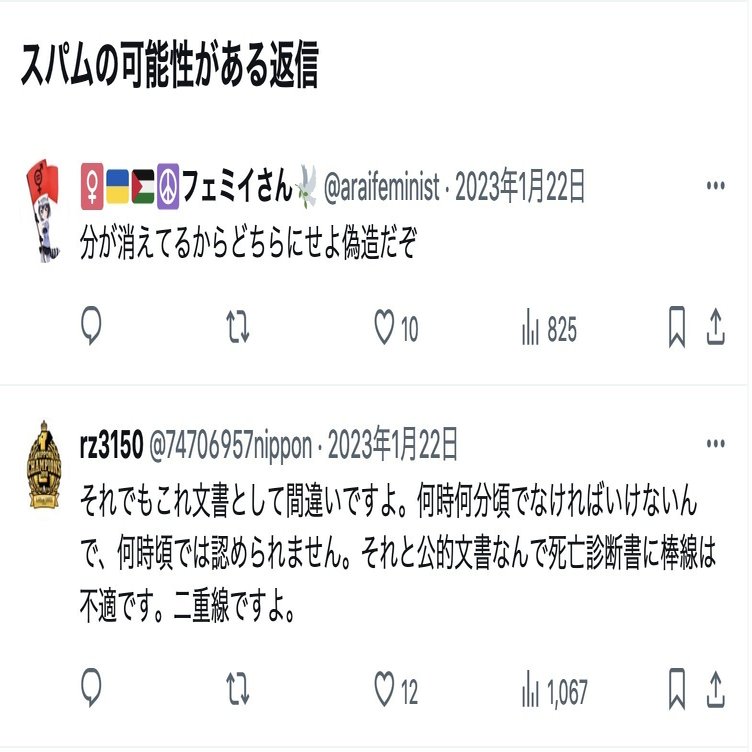Screen dimensions: 752x752
Task: Open rz3150's profile avatar
Action: click(42, 466)
